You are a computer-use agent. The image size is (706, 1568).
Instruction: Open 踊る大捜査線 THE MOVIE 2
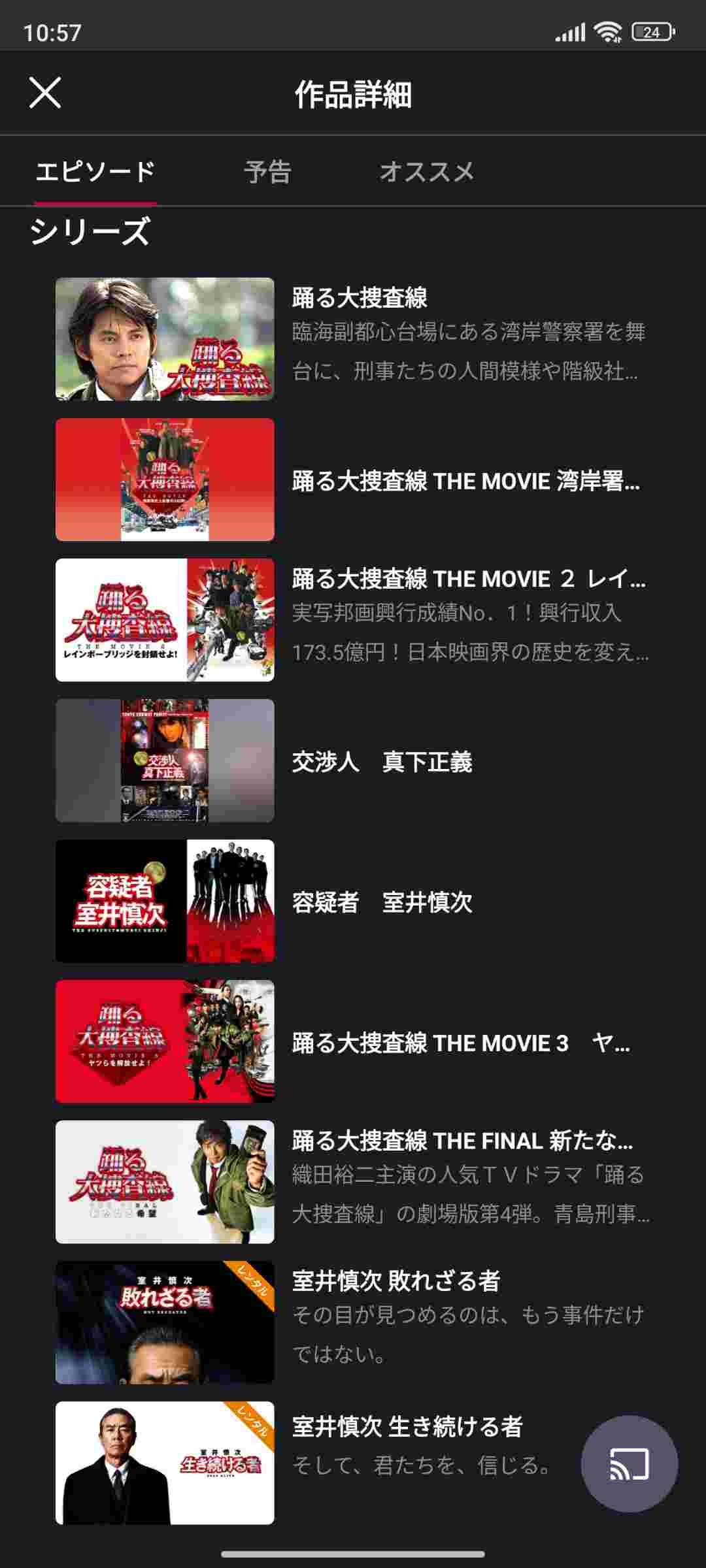click(353, 620)
